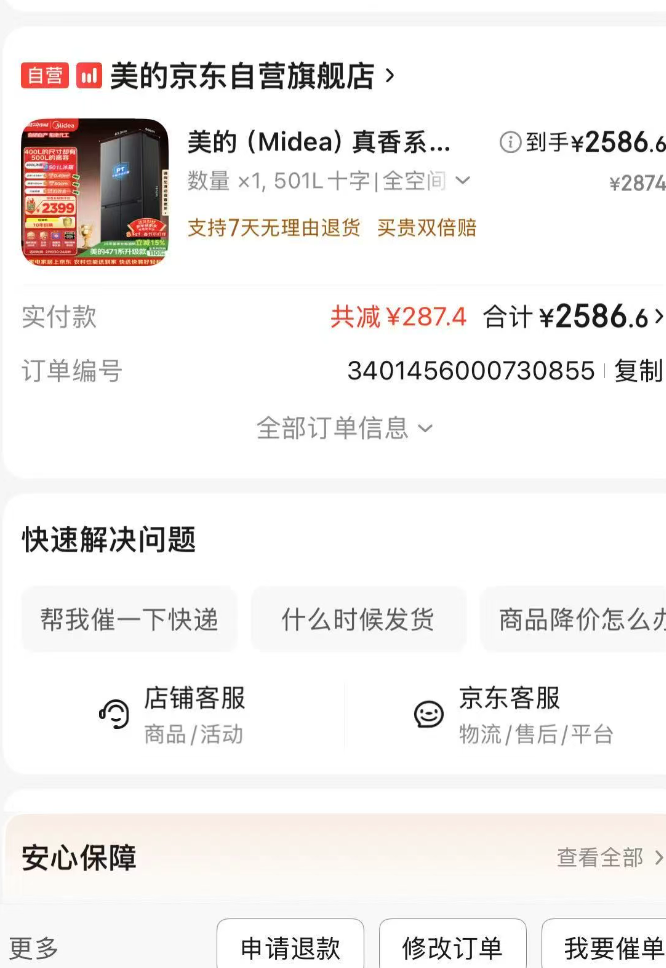
Task: Open the 到手价 info icon
Action: tap(510, 143)
